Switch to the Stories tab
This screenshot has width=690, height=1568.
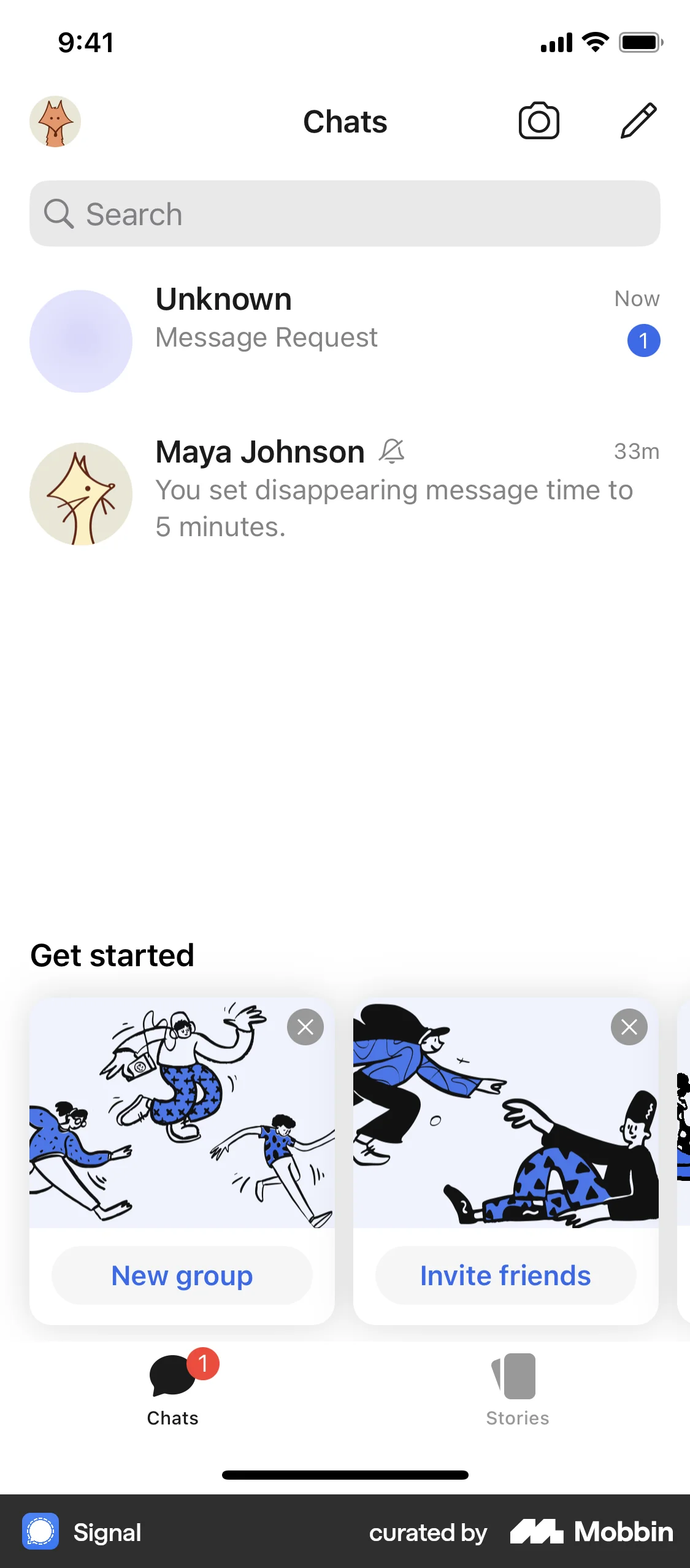517,1399
